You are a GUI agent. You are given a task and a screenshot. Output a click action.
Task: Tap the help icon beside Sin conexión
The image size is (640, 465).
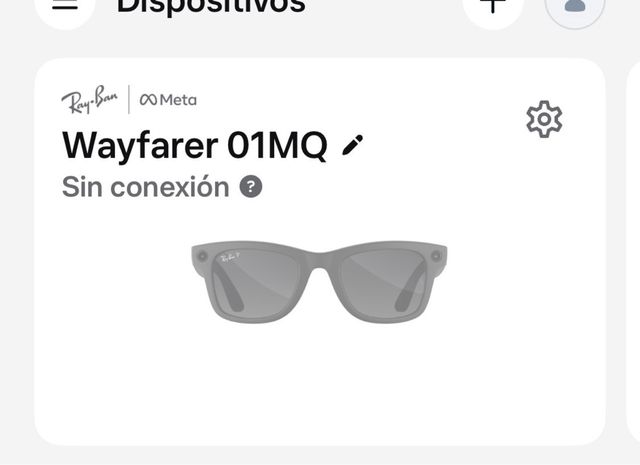(x=251, y=187)
